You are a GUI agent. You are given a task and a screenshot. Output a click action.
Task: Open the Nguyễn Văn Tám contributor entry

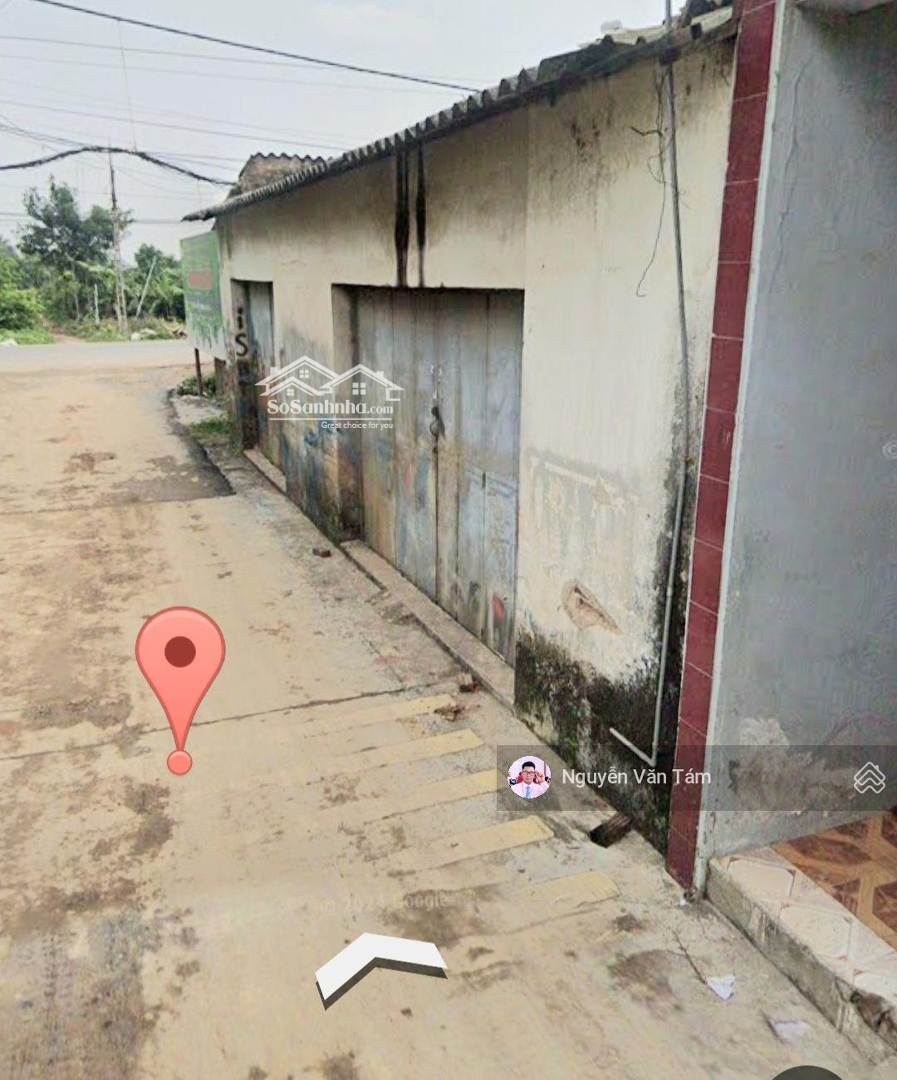tap(635, 775)
